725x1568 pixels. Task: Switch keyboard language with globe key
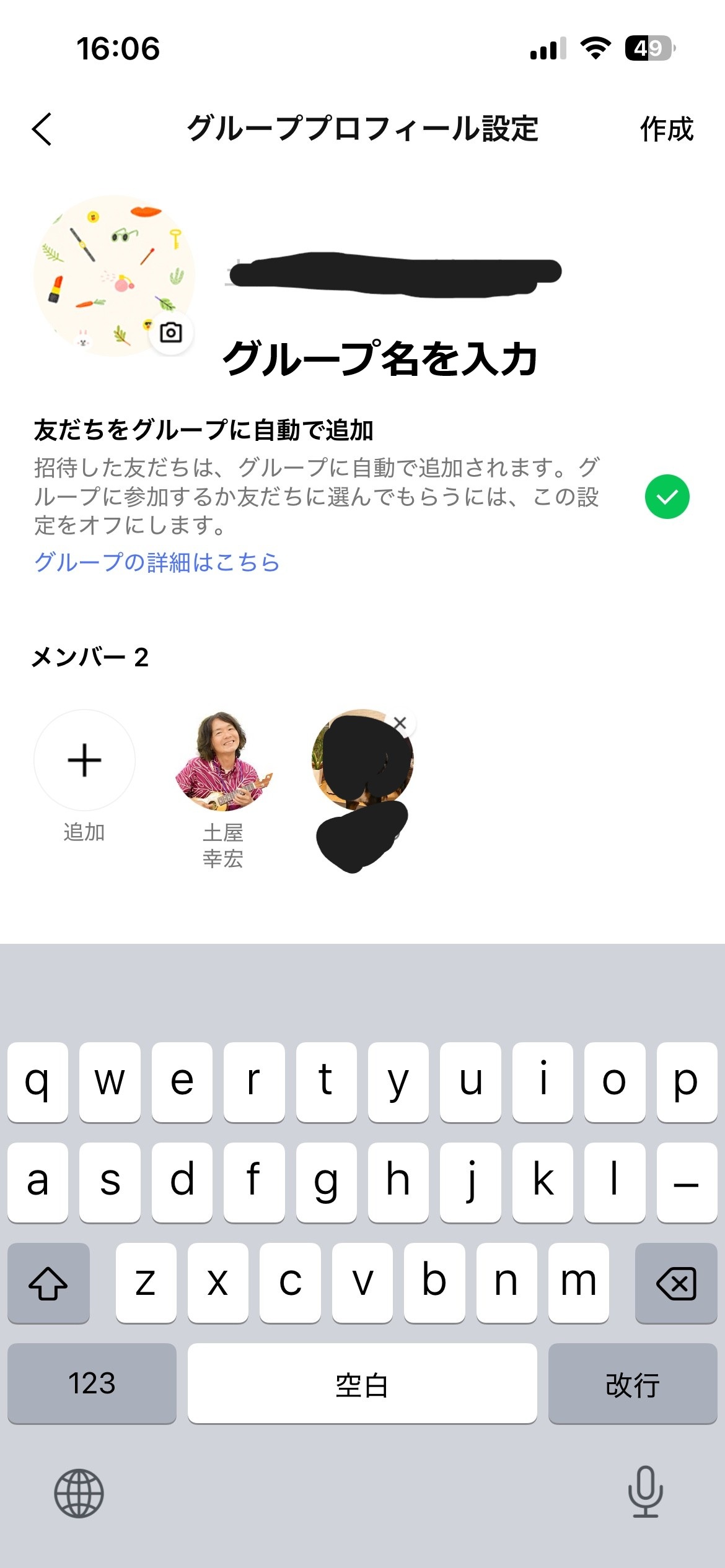click(79, 1493)
